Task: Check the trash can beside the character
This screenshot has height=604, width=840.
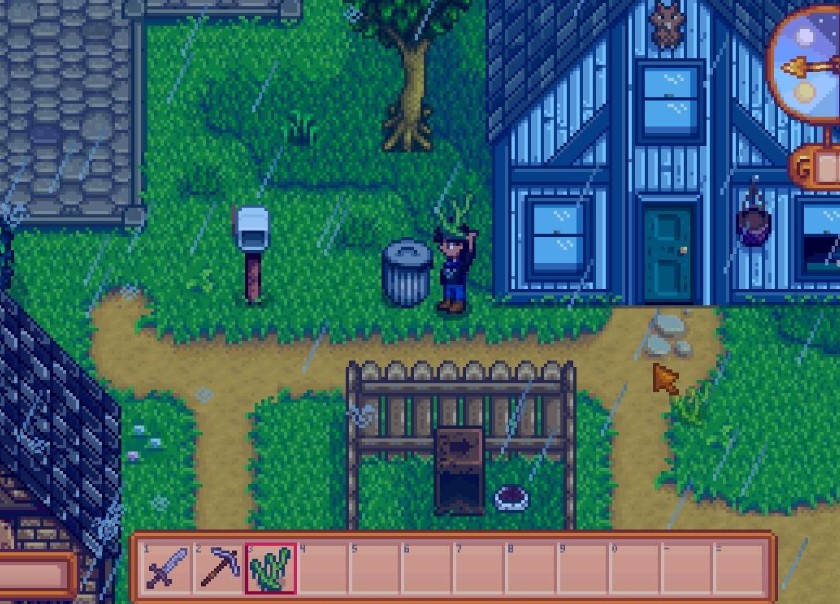Action: [x=406, y=272]
